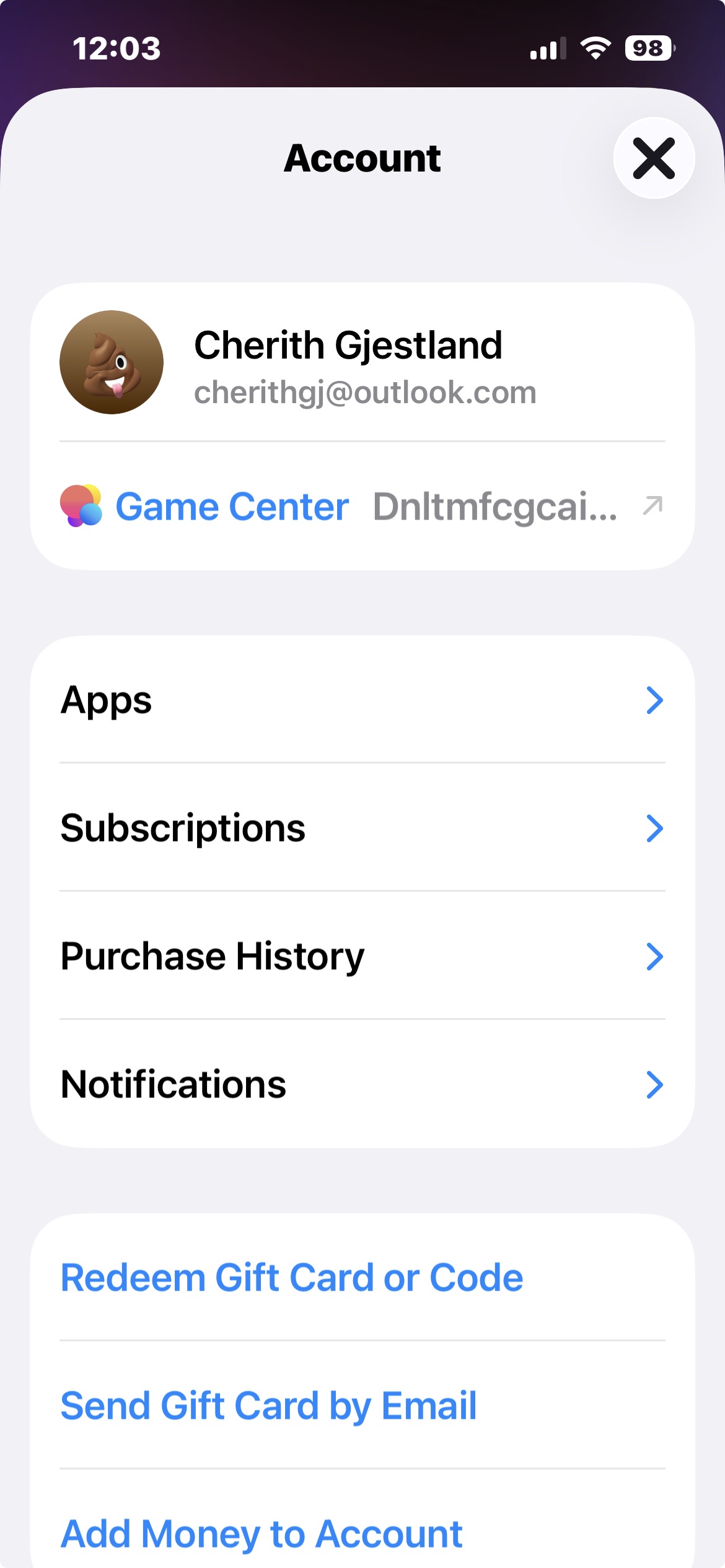Image resolution: width=725 pixels, height=1568 pixels.
Task: Open Purchase History
Action: click(x=362, y=956)
